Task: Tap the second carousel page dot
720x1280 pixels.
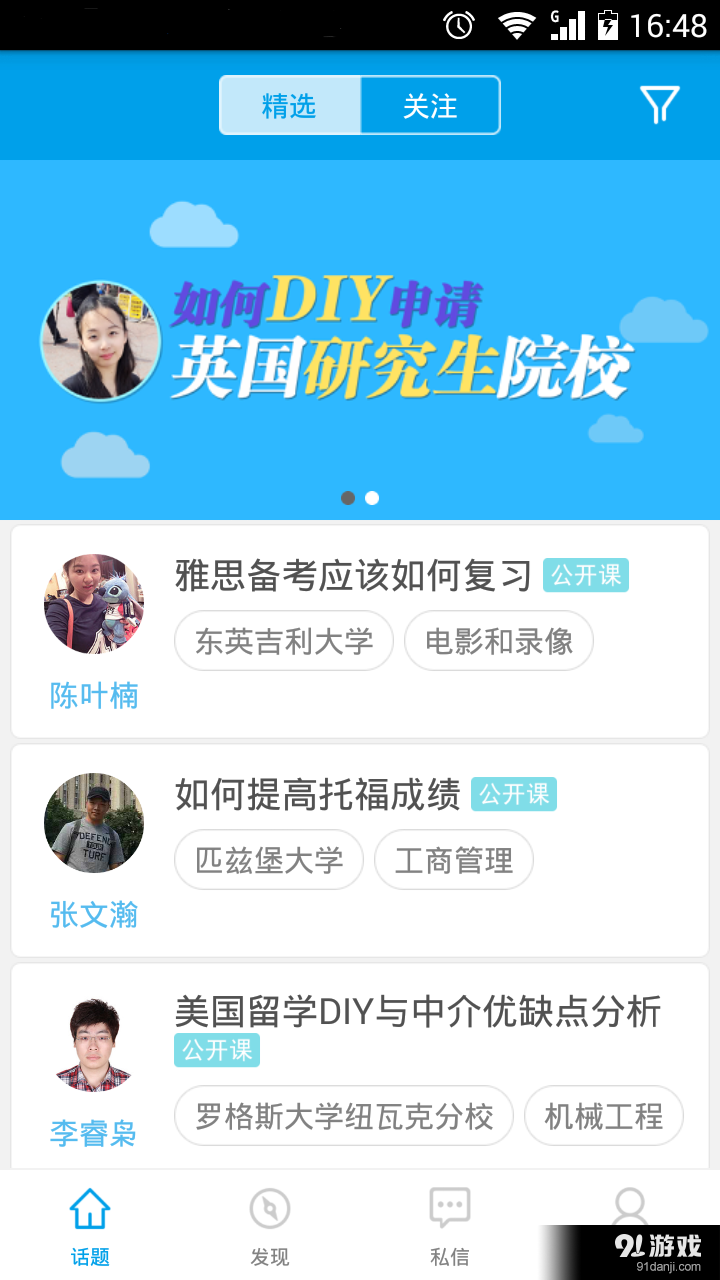Action: click(x=372, y=497)
